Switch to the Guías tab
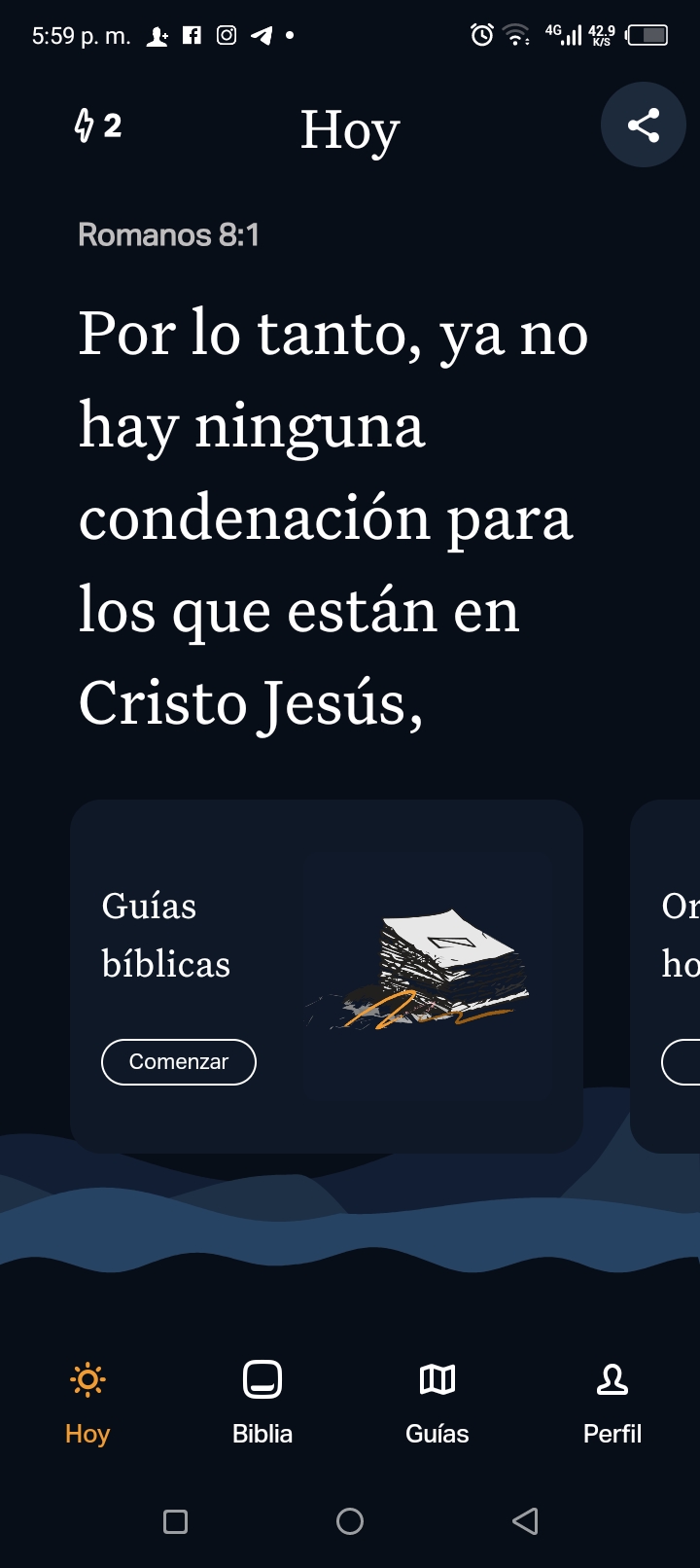The height and width of the screenshot is (1568, 700). (437, 1401)
